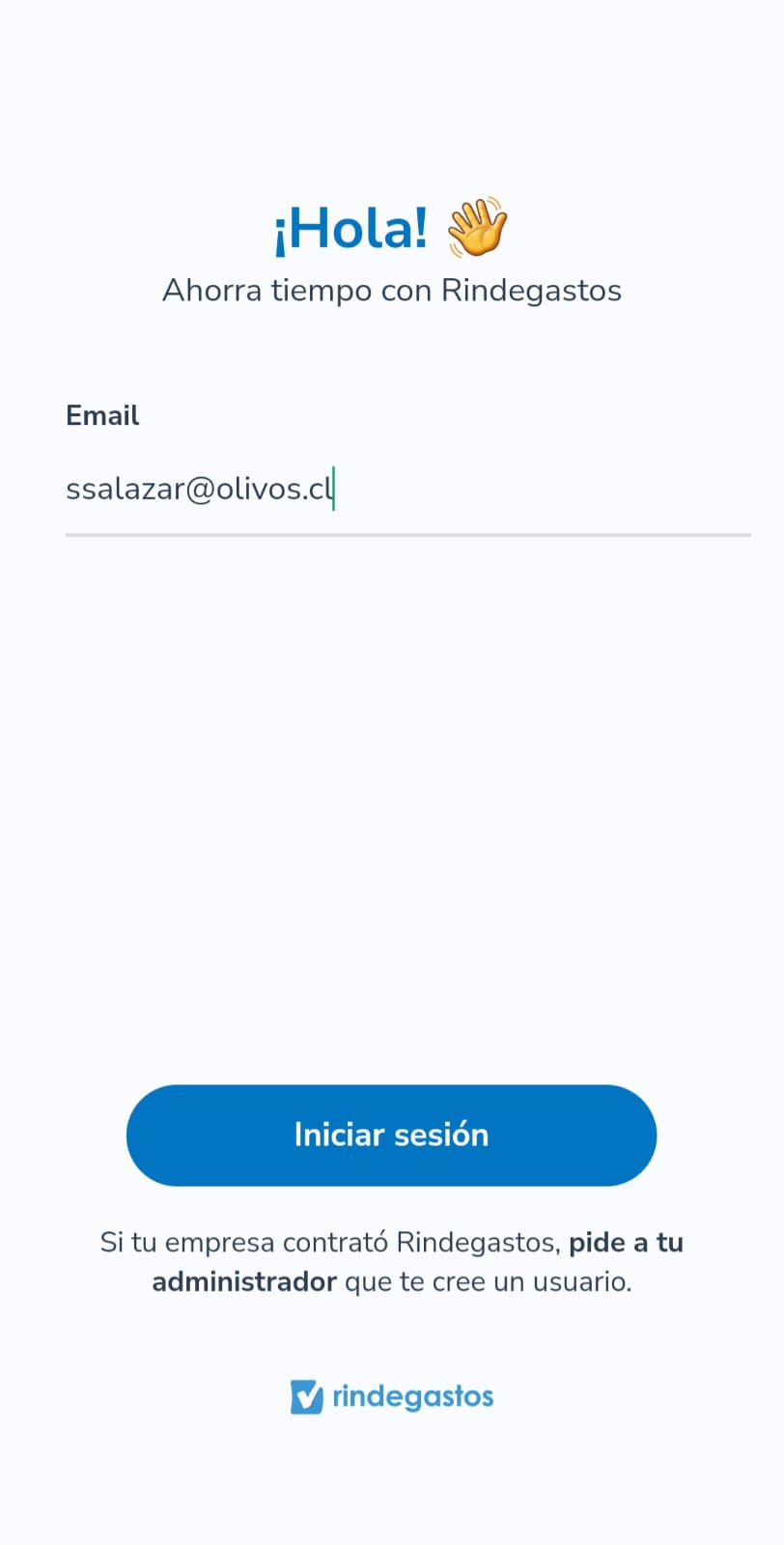
Task: Tap the Email input field
Action: coord(406,490)
